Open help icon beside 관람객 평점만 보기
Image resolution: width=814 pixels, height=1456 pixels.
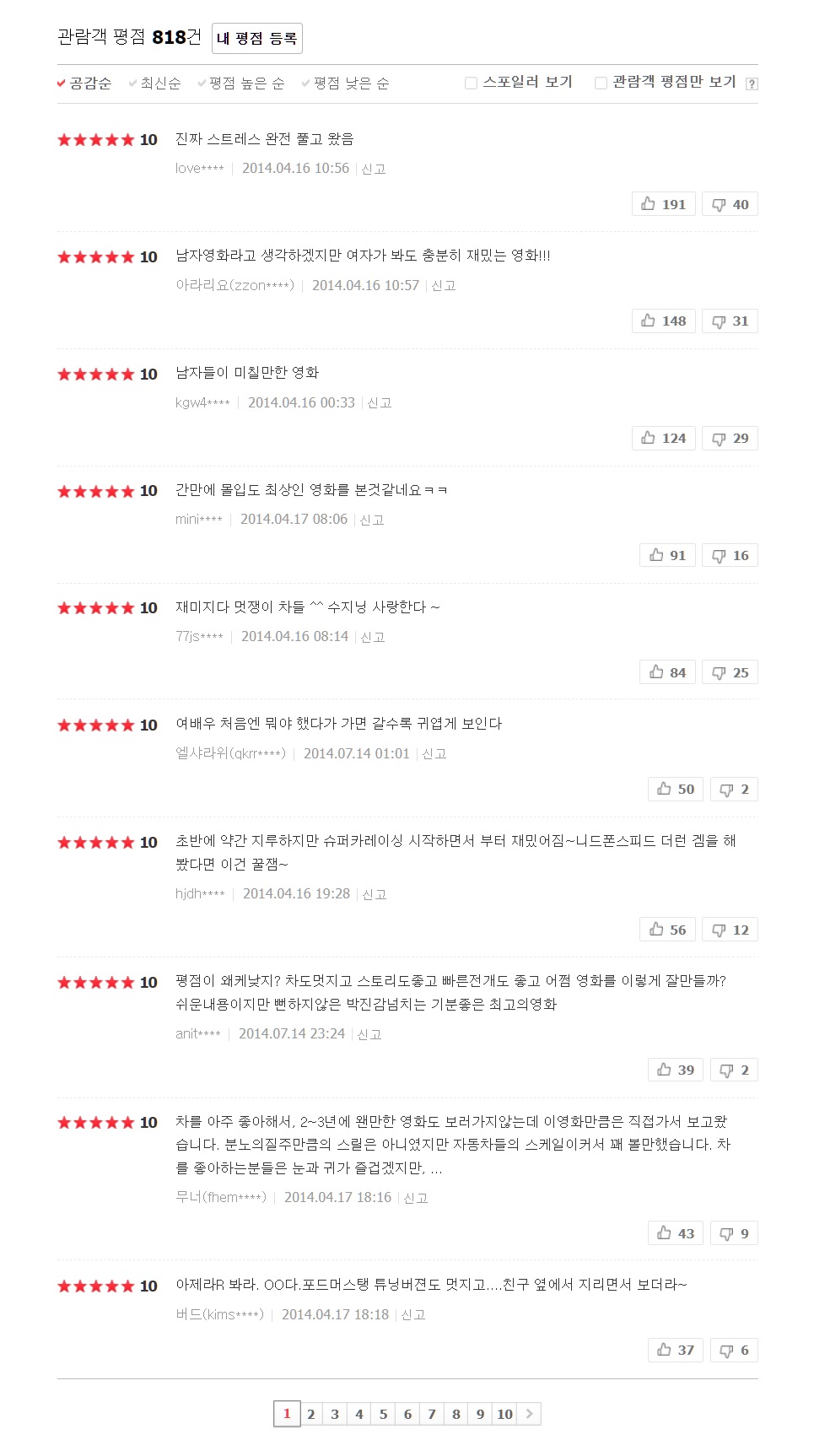[752, 84]
